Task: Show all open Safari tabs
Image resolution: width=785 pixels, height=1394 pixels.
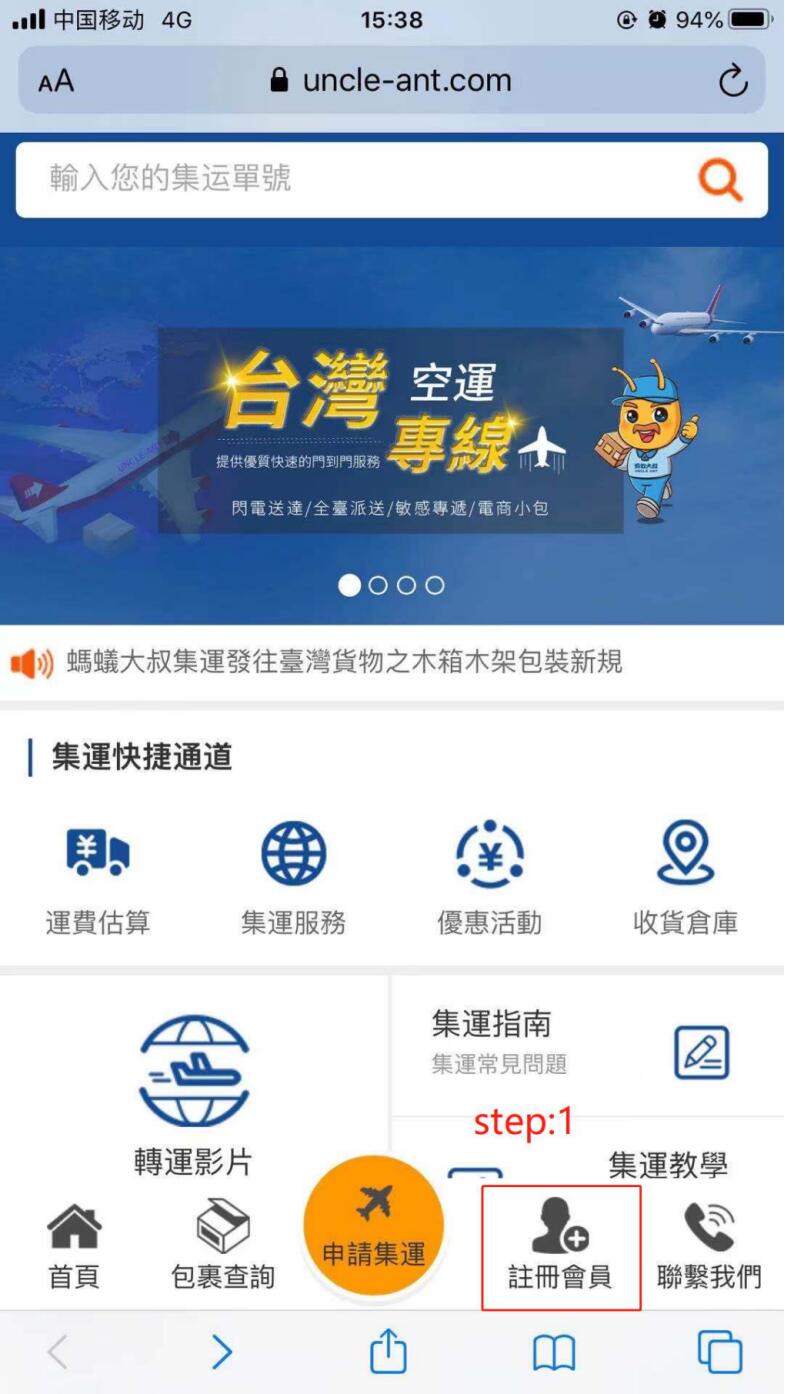Action: (x=720, y=1353)
